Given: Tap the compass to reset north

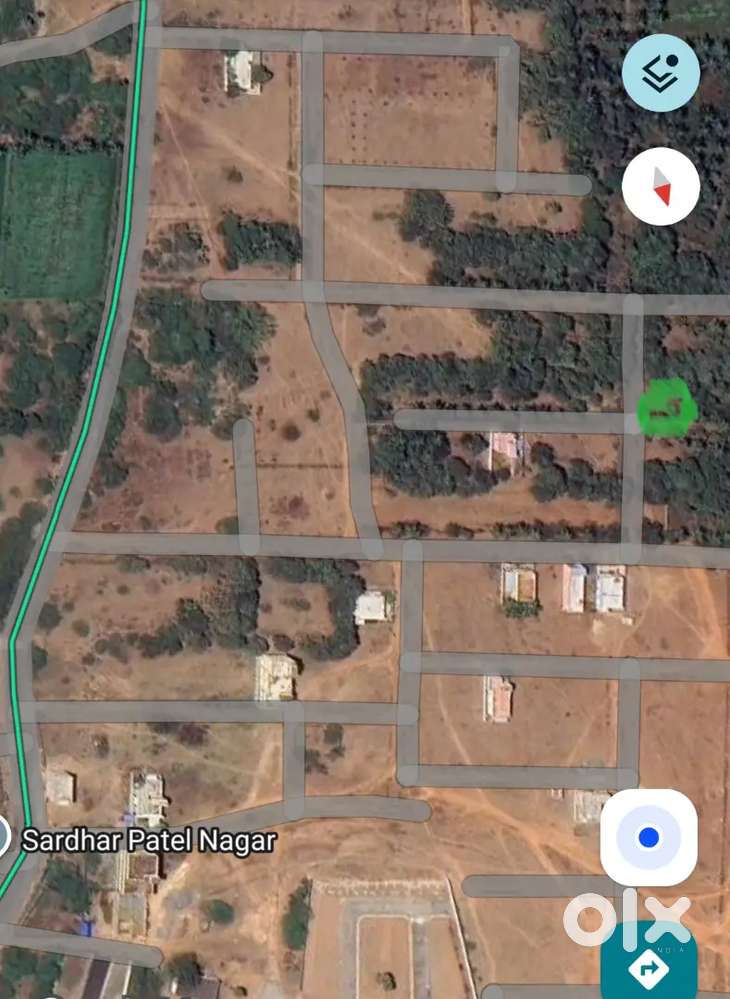Looking at the screenshot, I should coord(660,187).
